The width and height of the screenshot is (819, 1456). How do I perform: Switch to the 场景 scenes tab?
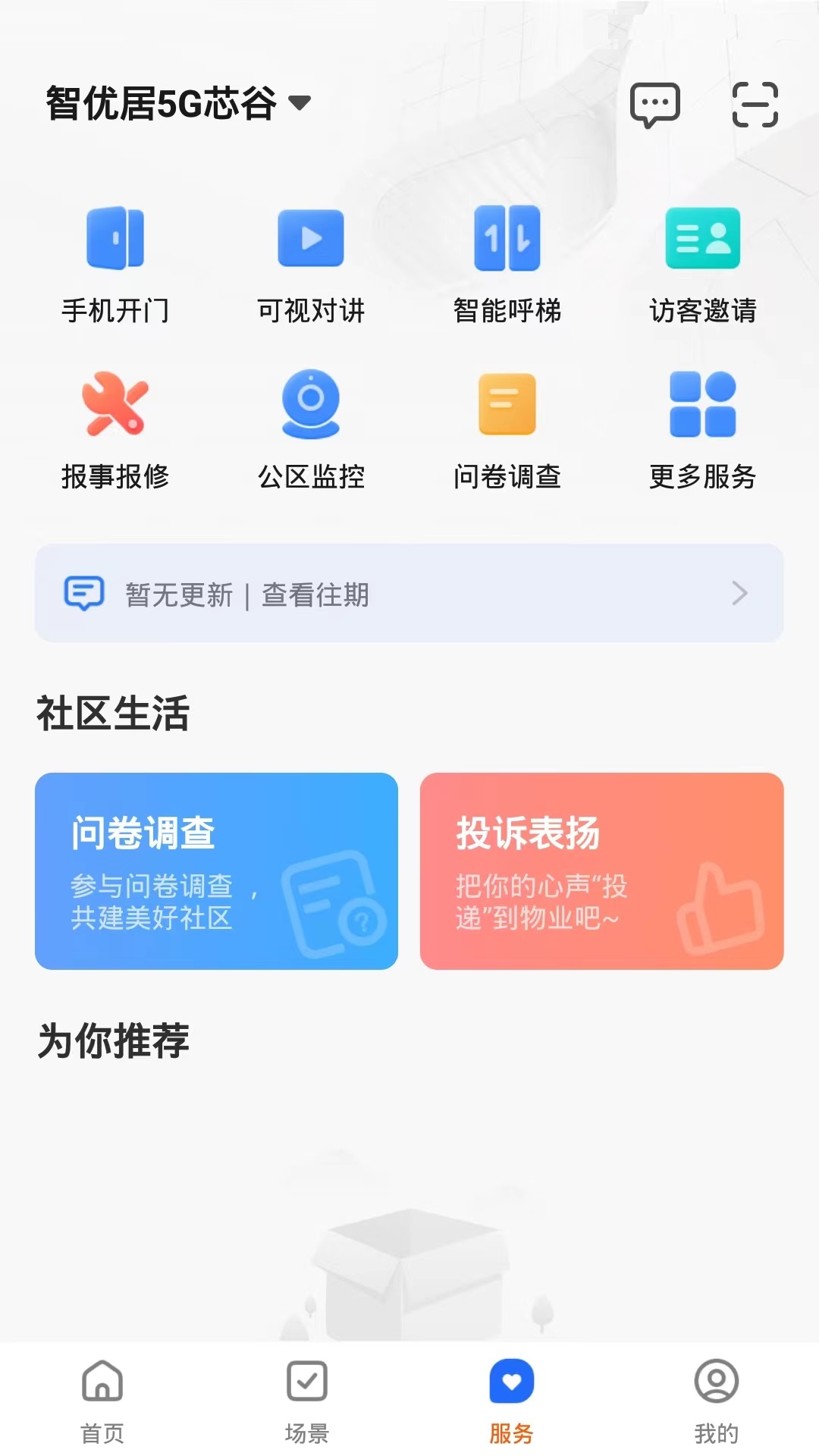coord(307,1398)
